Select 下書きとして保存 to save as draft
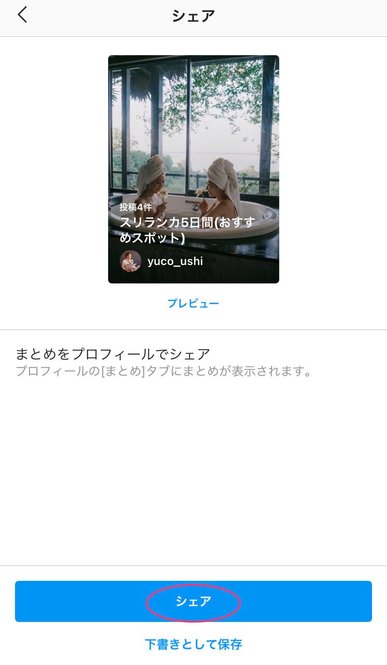 (193, 644)
